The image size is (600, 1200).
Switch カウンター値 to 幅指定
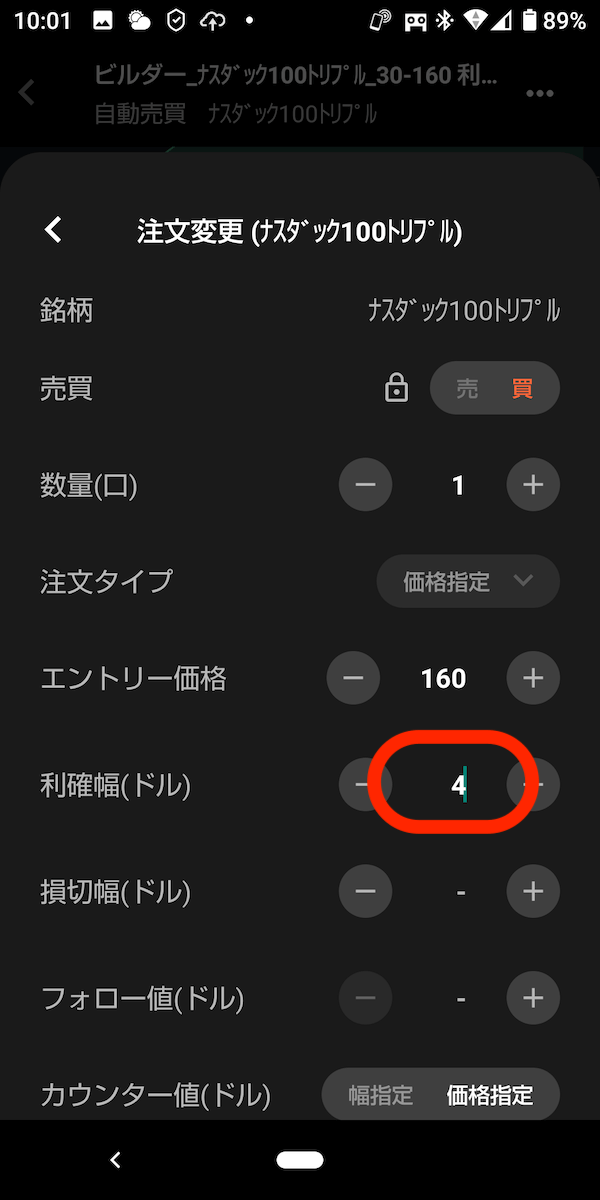(380, 1094)
